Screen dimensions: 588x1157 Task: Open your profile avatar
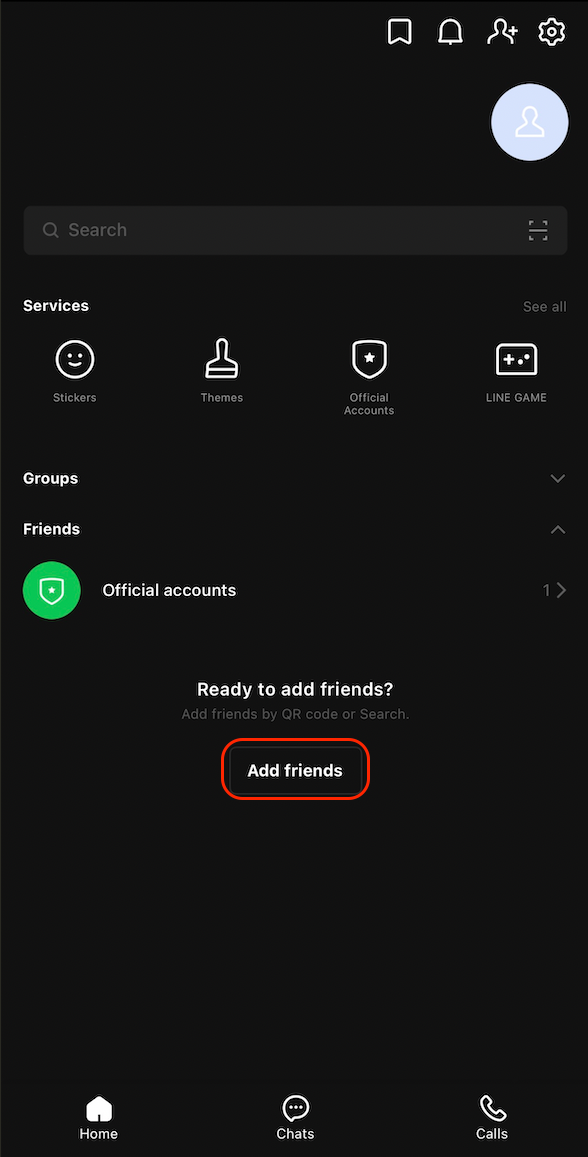(530, 122)
